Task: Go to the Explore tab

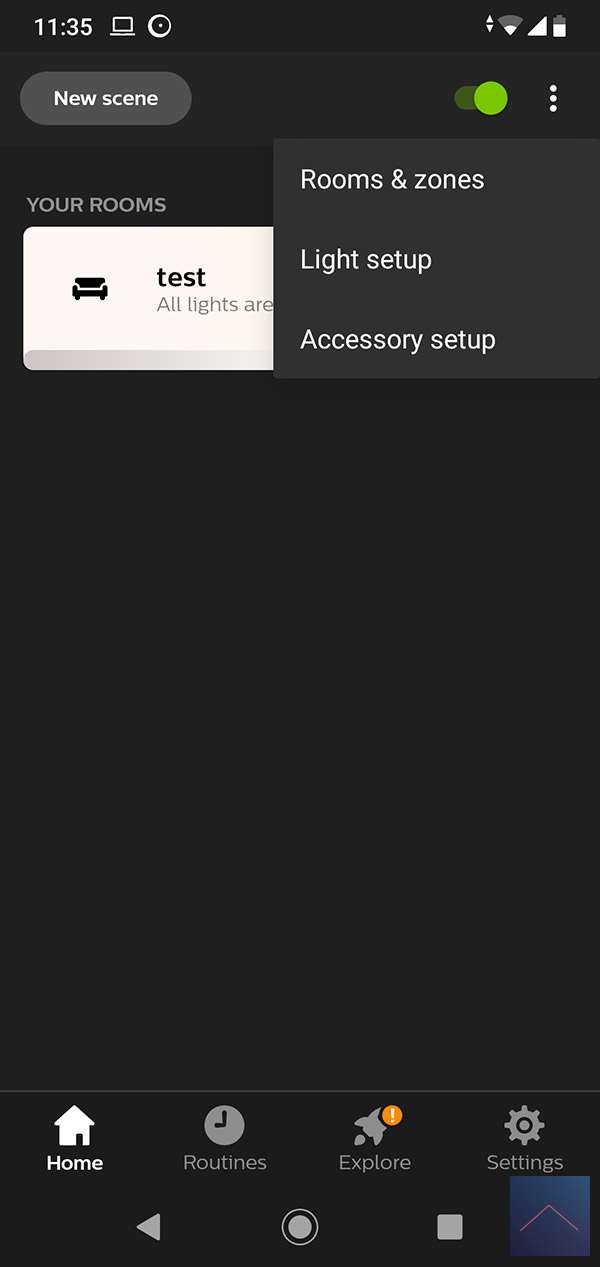Action: tap(375, 1138)
